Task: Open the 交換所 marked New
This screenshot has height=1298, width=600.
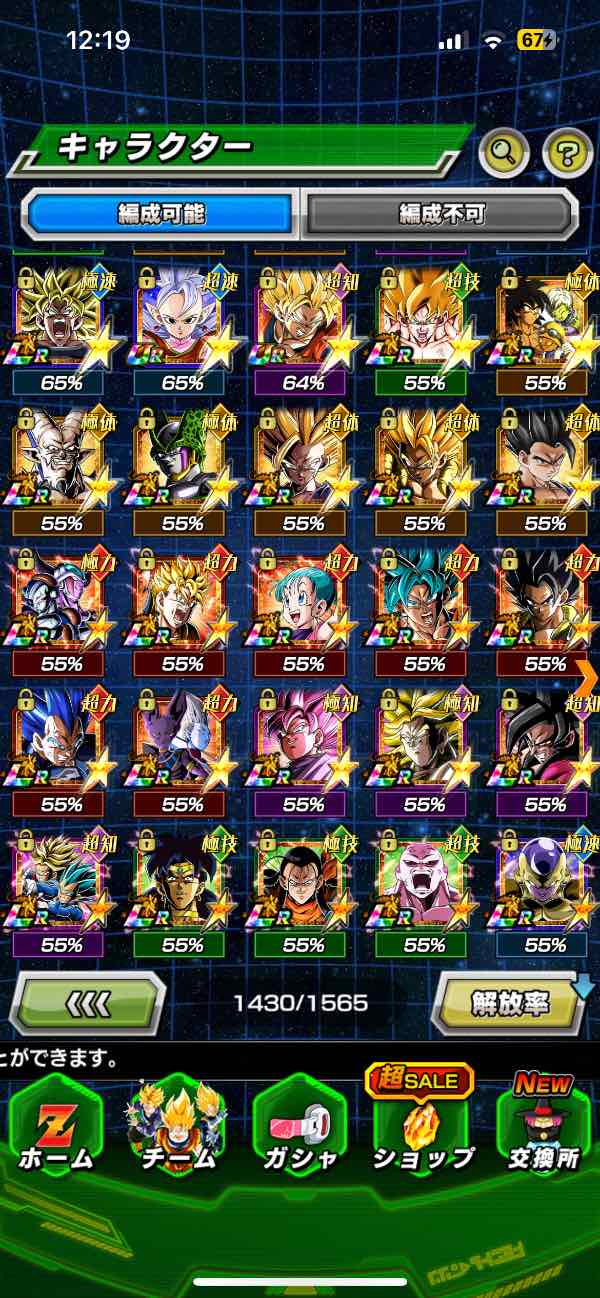Action: 543,1122
